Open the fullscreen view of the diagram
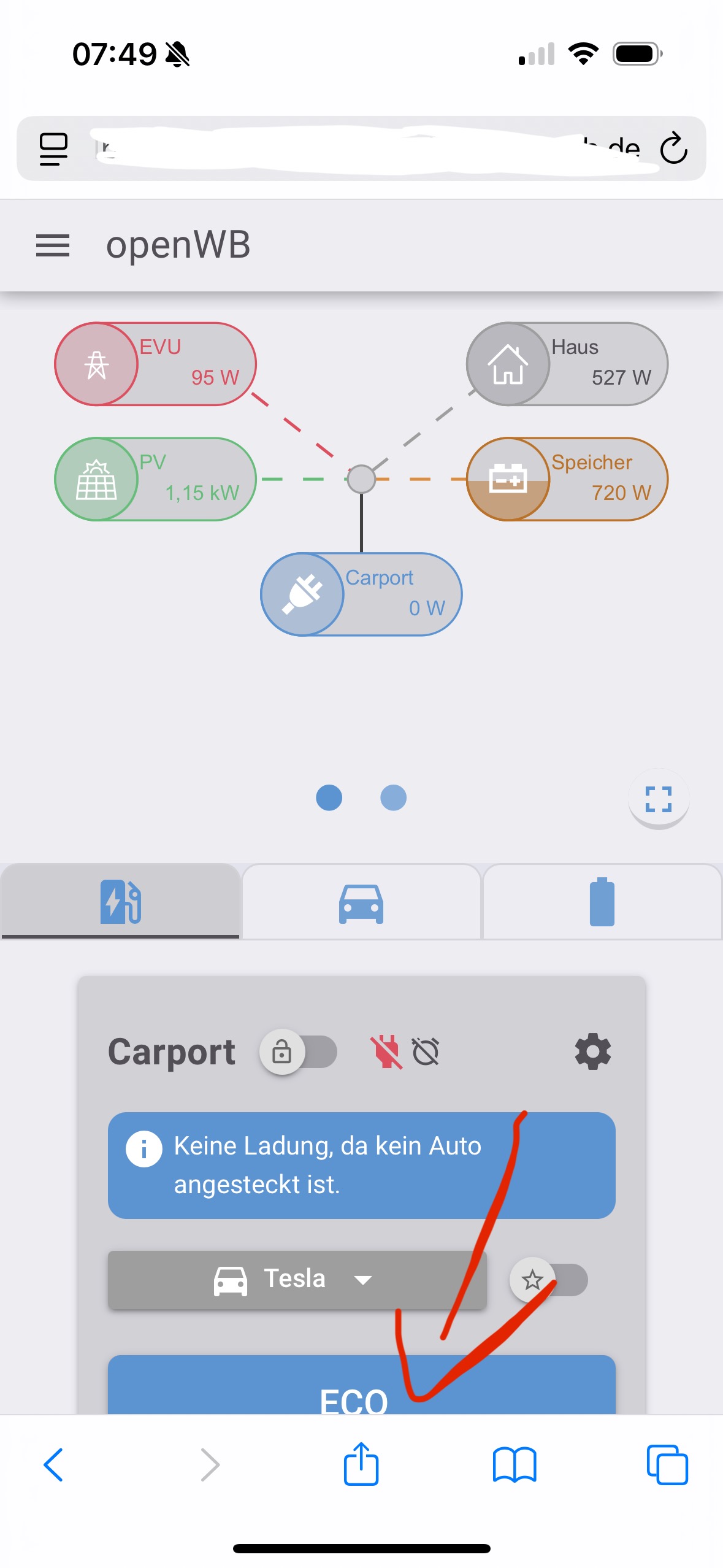 click(659, 799)
